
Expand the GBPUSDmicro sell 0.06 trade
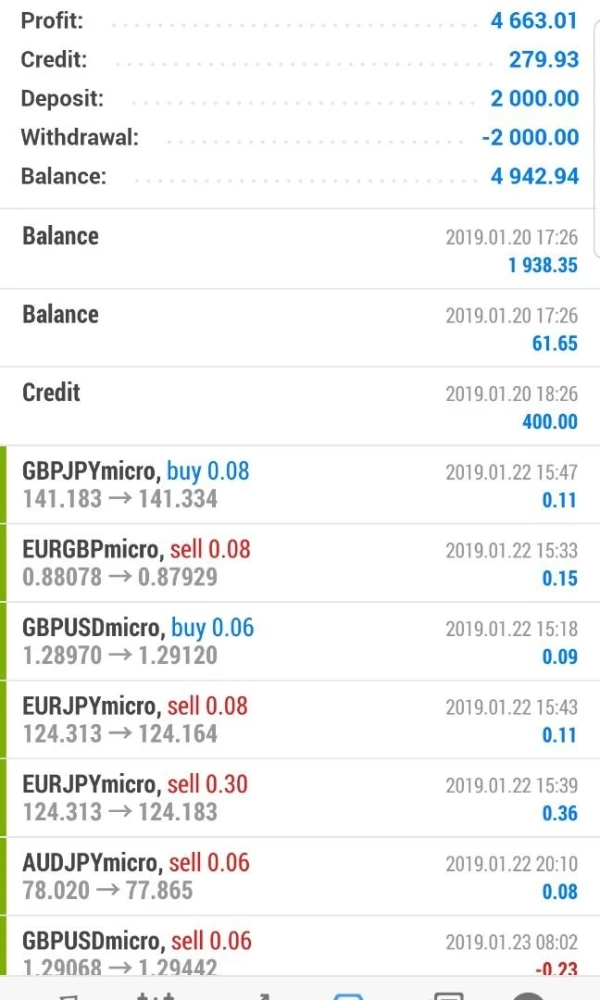(x=300, y=952)
